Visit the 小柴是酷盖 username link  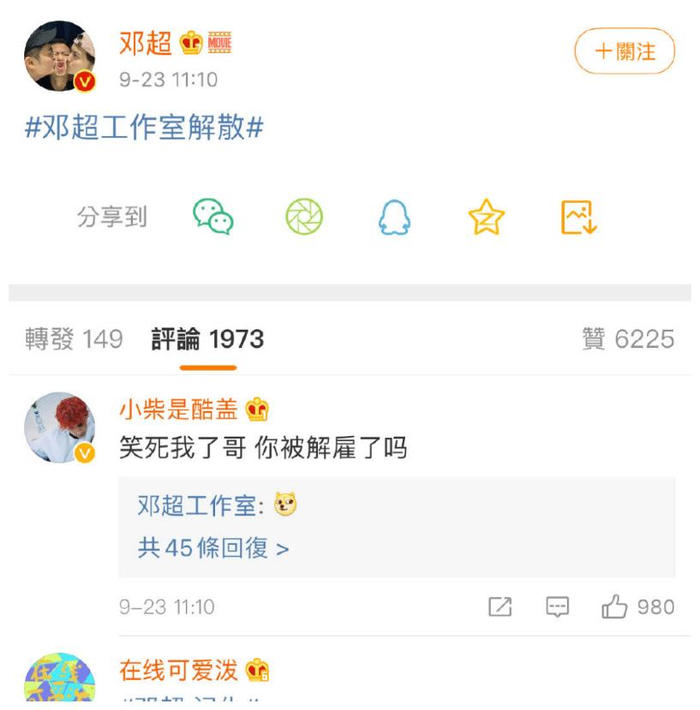pos(178,409)
